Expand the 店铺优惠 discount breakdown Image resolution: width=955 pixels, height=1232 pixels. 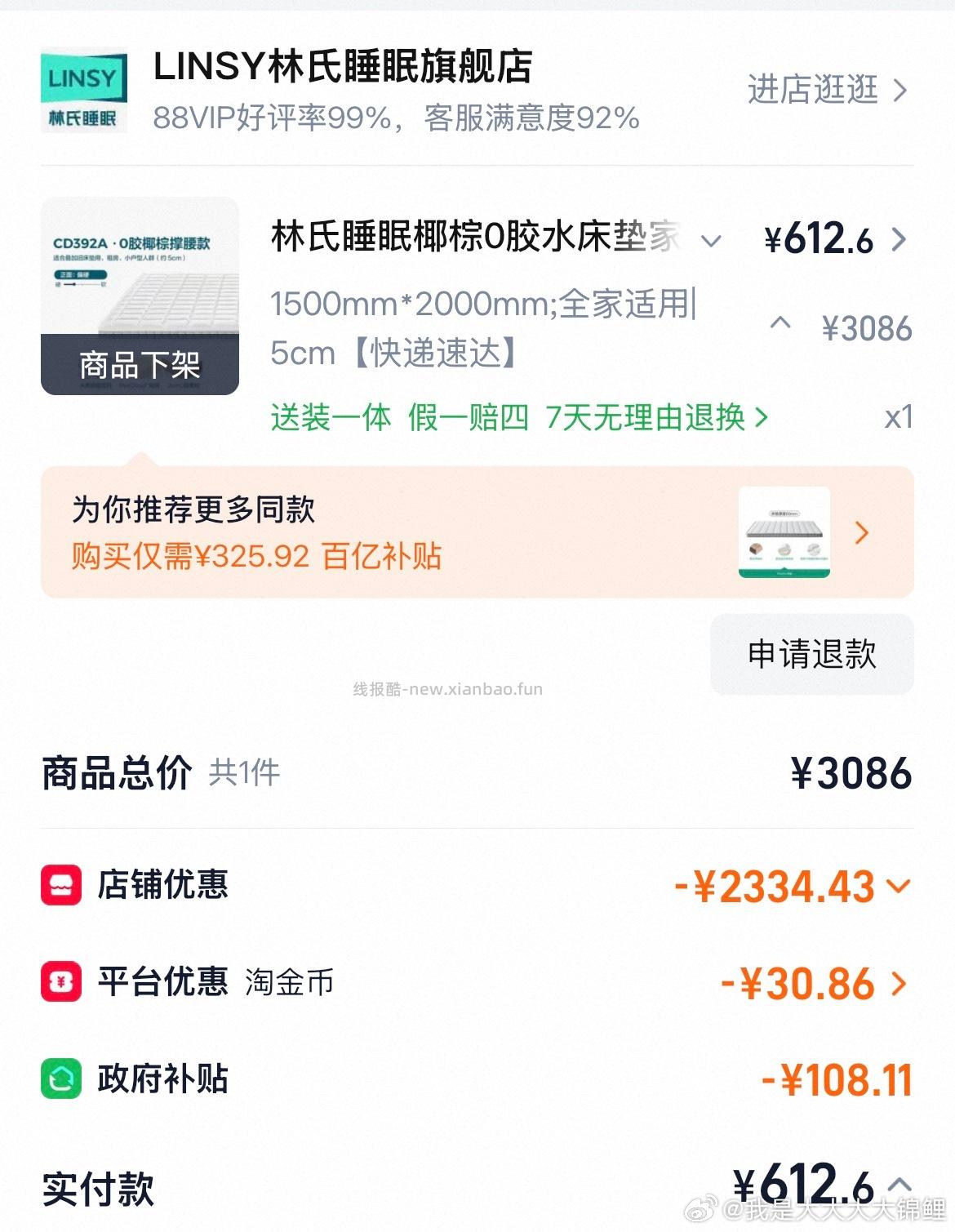point(899,885)
